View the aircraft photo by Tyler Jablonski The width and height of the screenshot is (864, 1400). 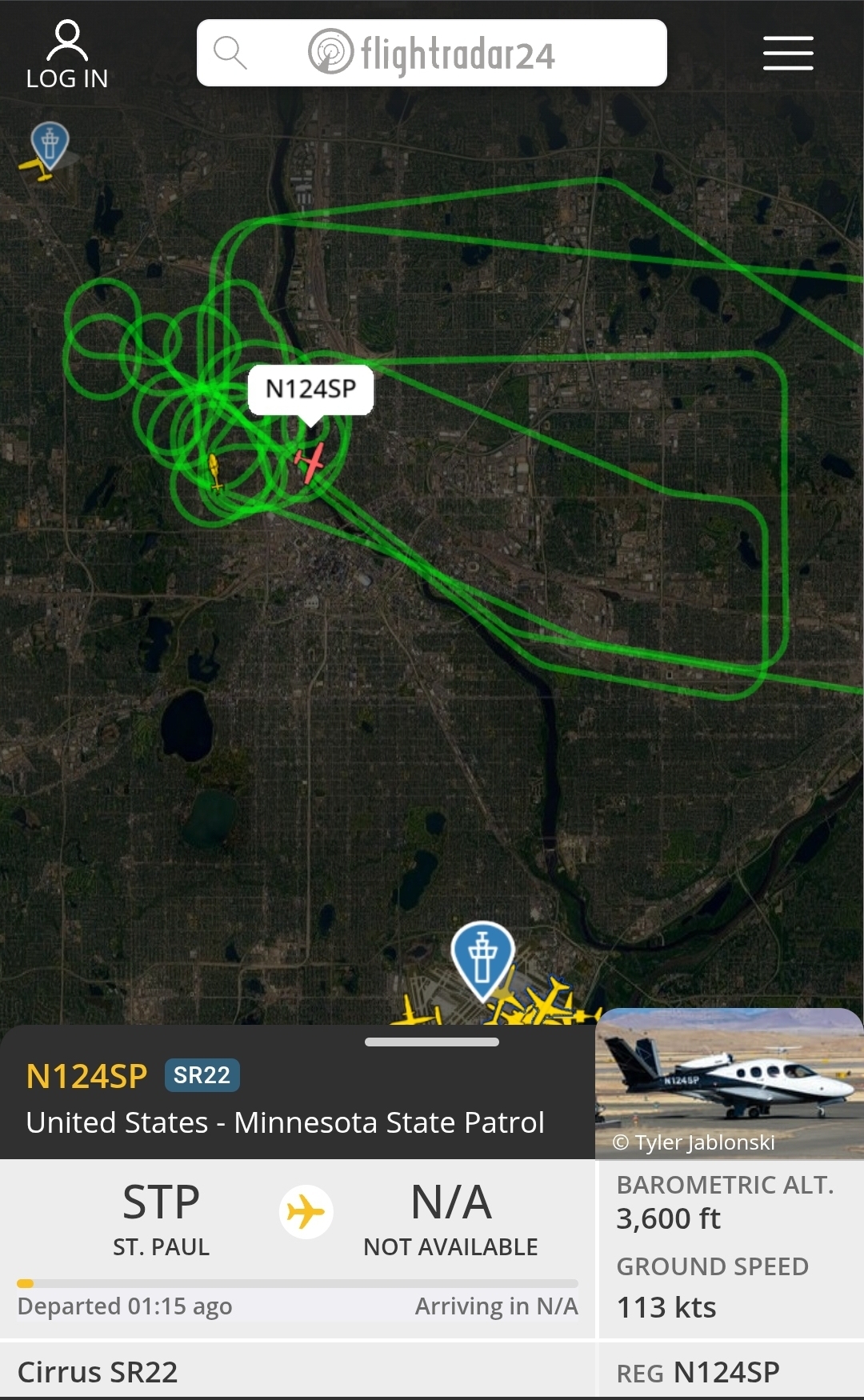point(729,1082)
